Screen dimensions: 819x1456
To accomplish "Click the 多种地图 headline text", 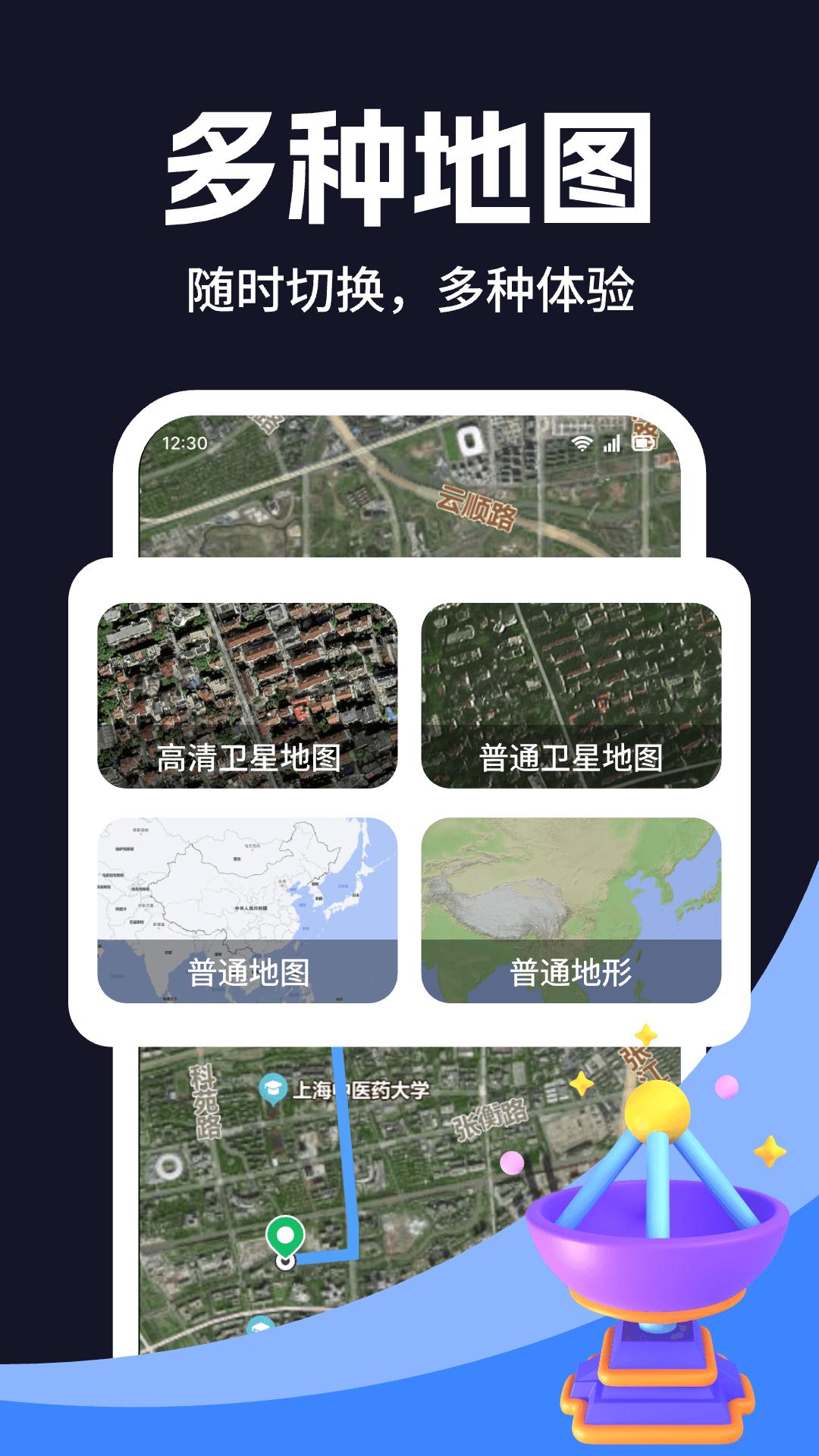I will (409, 163).
